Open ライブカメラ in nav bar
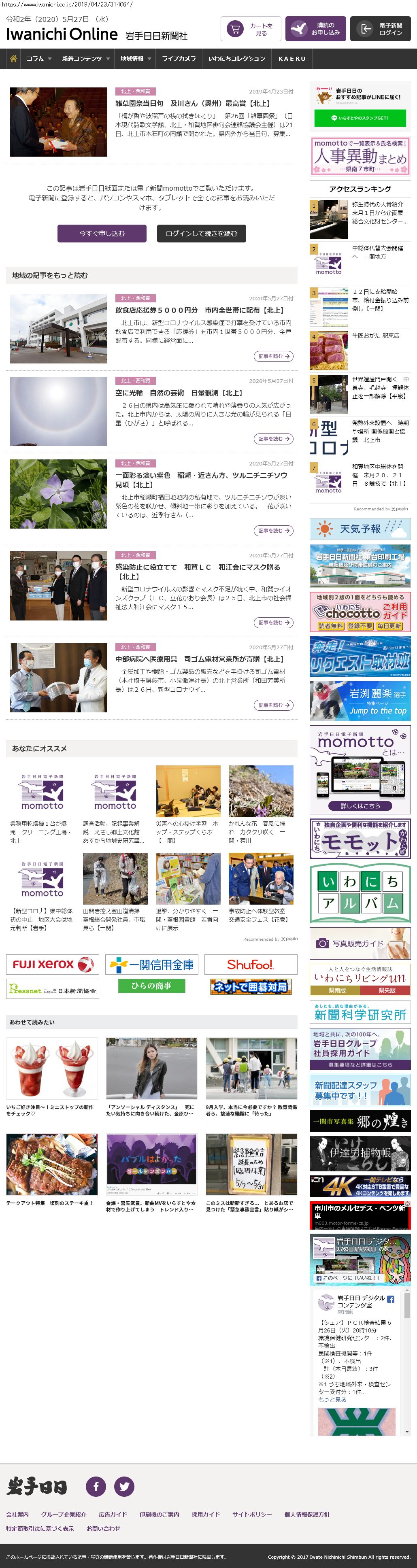This screenshot has height=1568, width=417. [x=179, y=58]
